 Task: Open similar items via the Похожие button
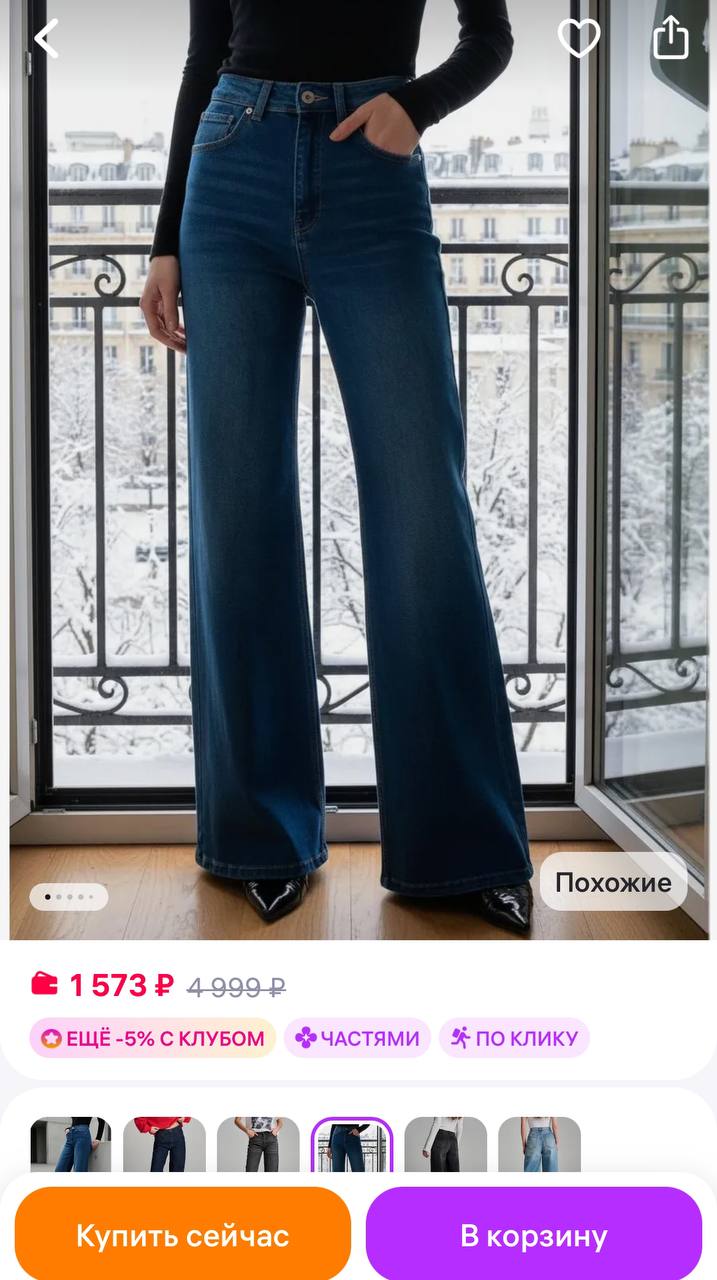point(613,882)
